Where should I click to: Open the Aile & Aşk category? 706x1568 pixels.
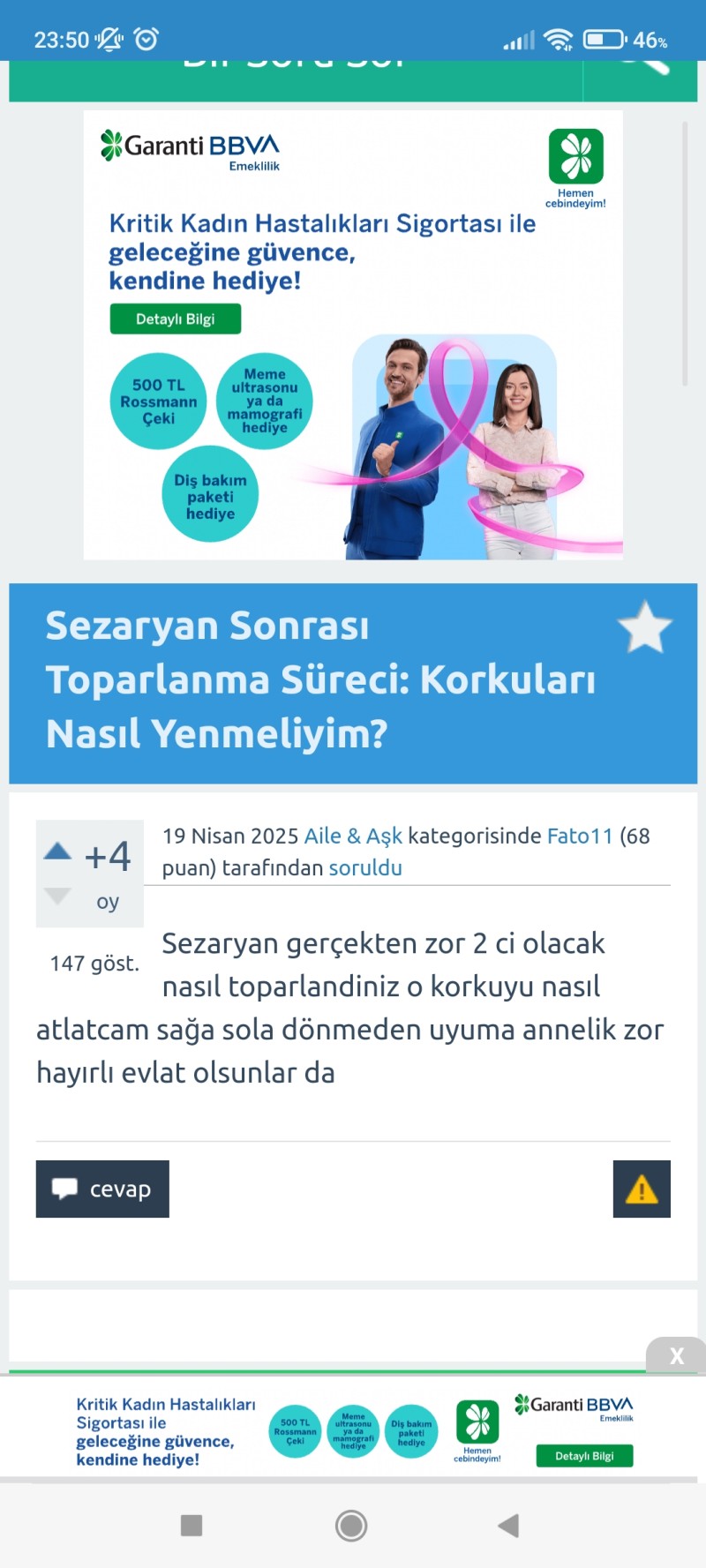click(353, 836)
